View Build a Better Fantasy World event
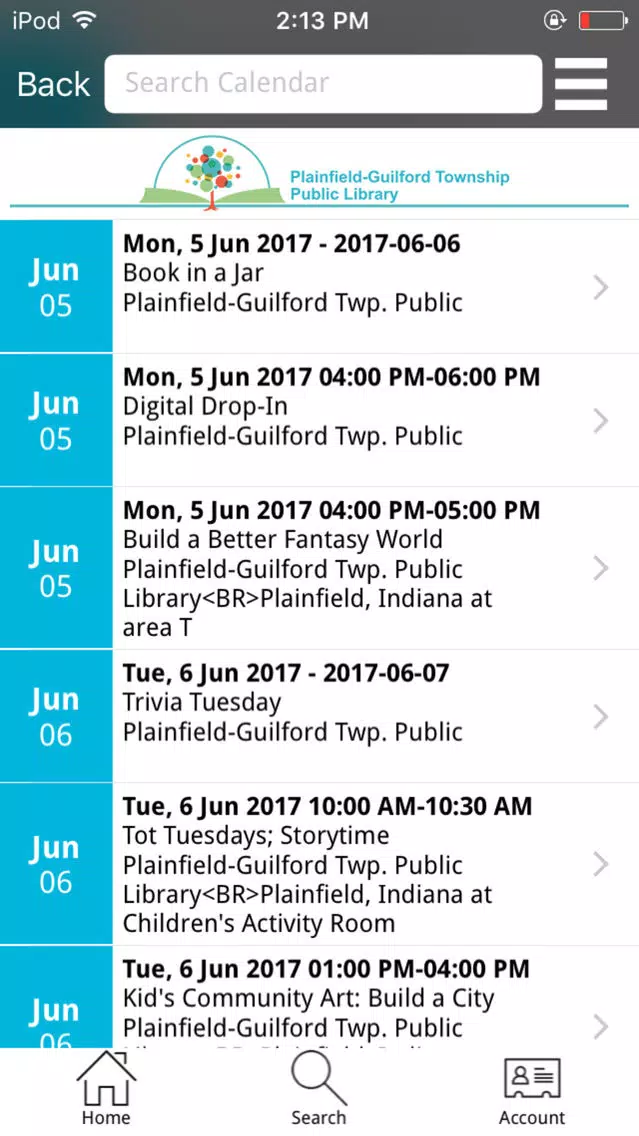Viewport: 639px width, 1136px height. pyautogui.click(x=320, y=568)
